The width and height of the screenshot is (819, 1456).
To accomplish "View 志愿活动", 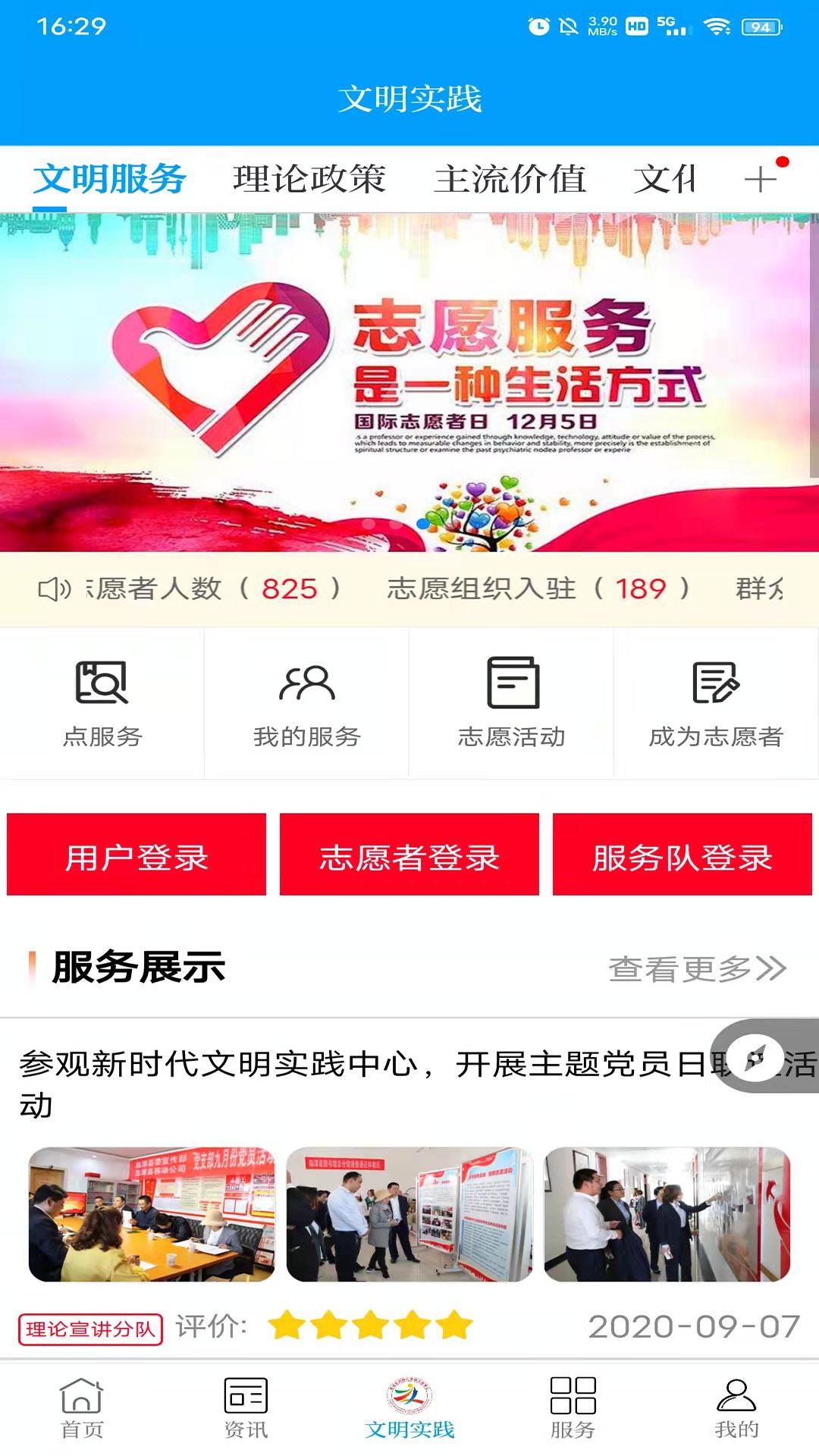I will pos(512,703).
